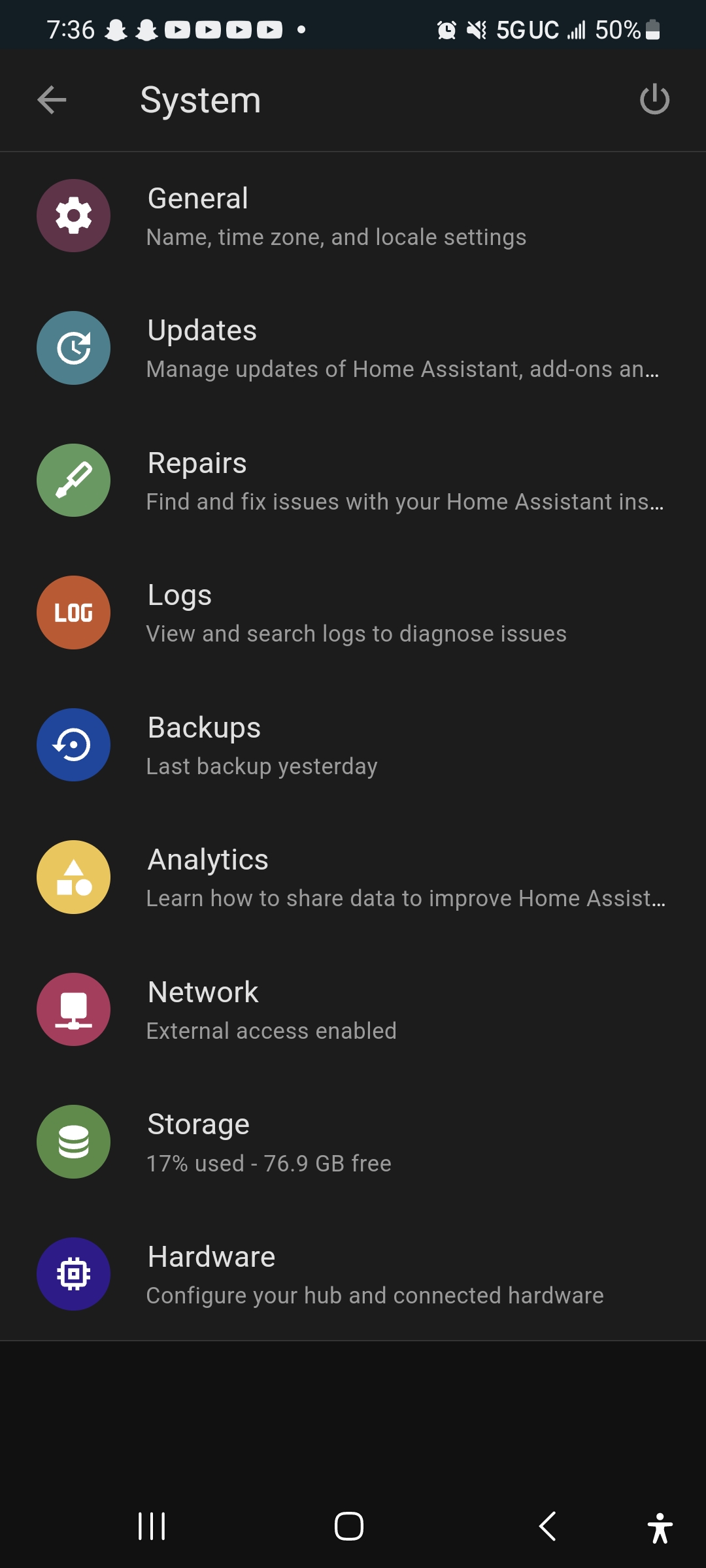Tap the yellow Analytics shapes icon
Image resolution: width=706 pixels, height=1568 pixels.
coord(73,877)
